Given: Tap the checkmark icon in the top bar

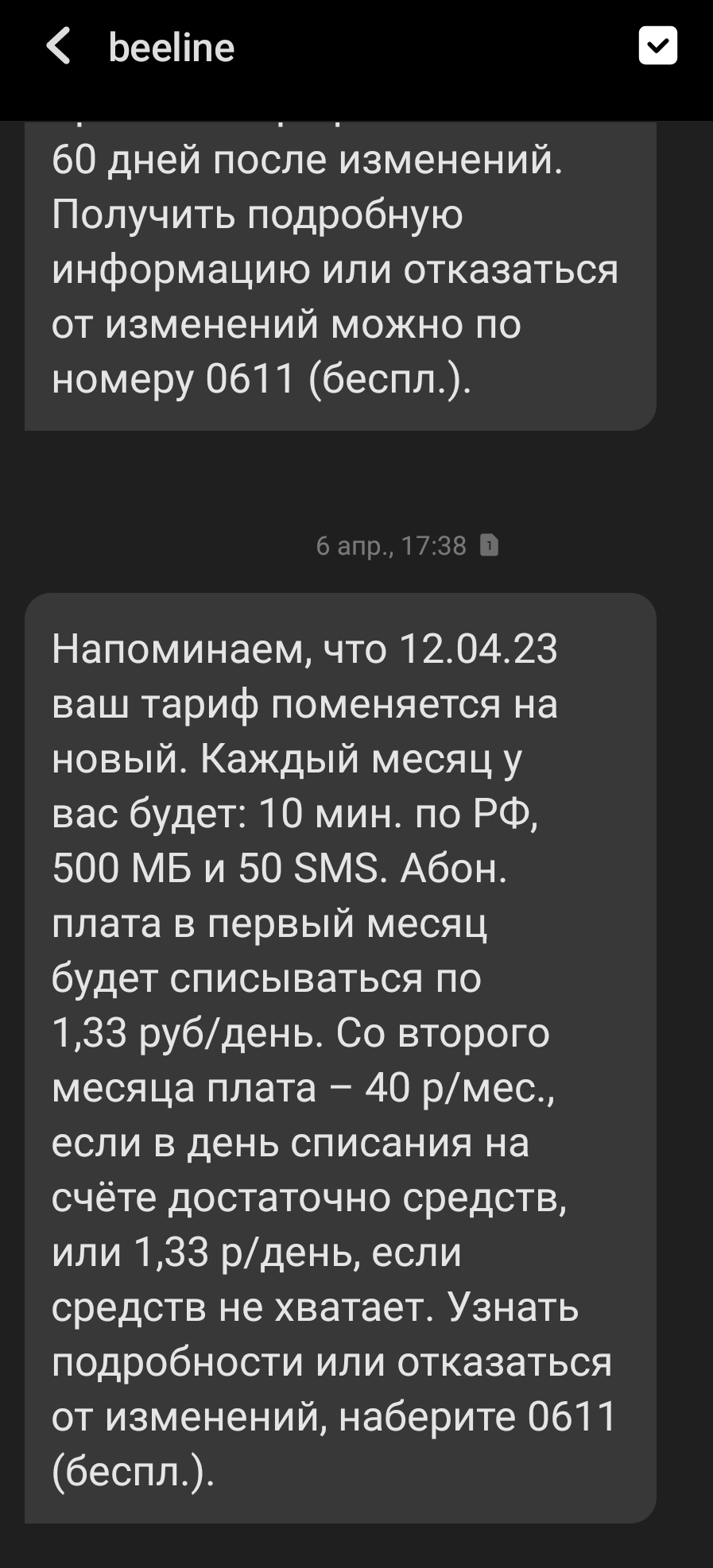Looking at the screenshot, I should pos(657,45).
